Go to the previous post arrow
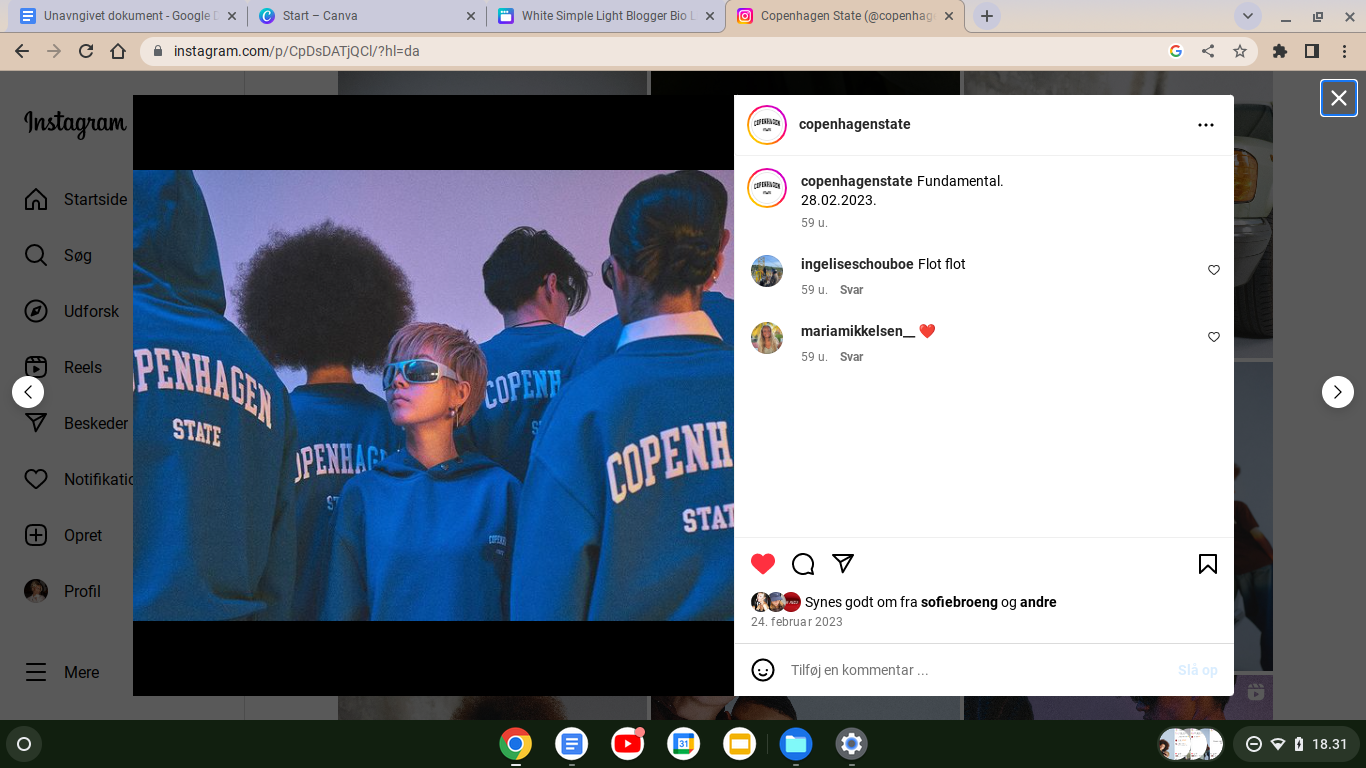 (28, 391)
